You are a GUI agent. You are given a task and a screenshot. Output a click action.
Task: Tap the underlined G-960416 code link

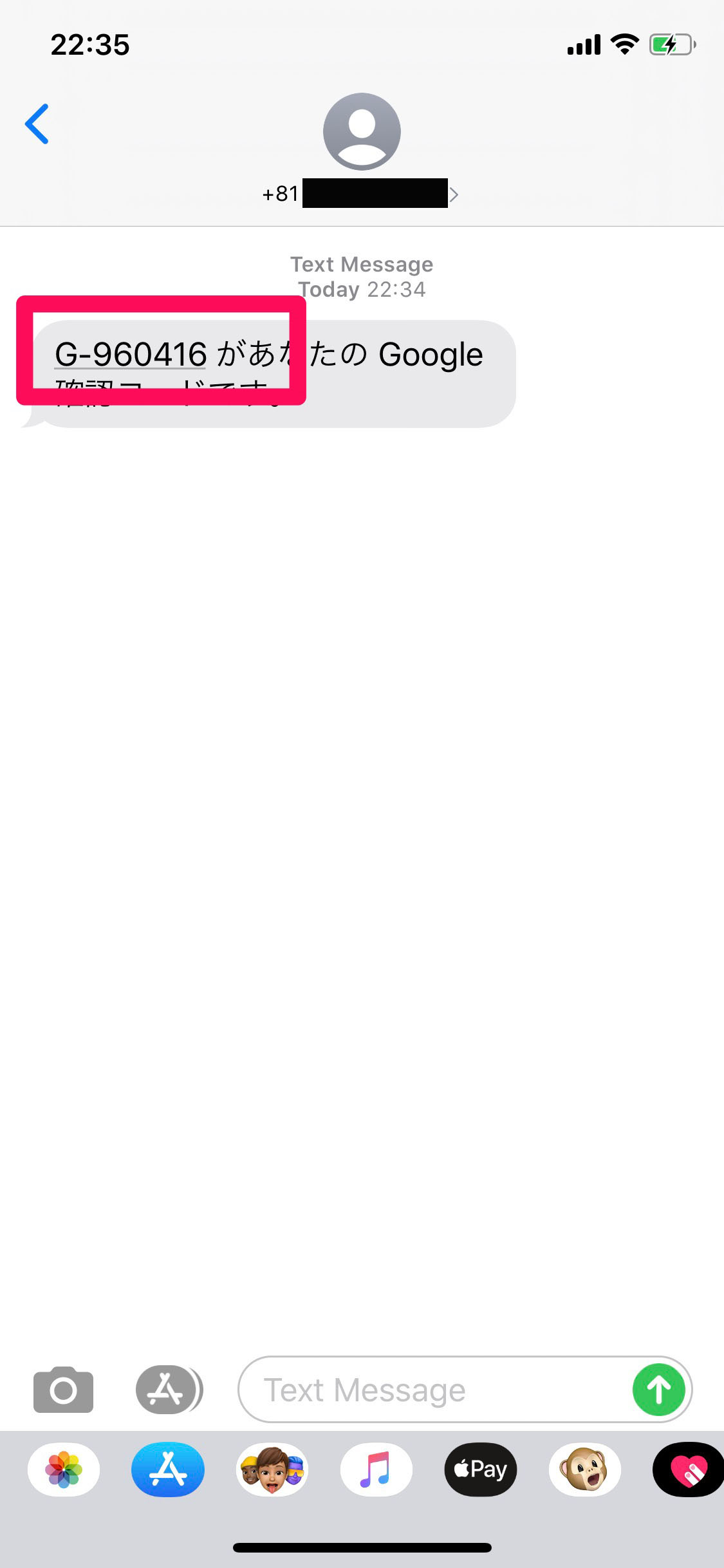(131, 355)
